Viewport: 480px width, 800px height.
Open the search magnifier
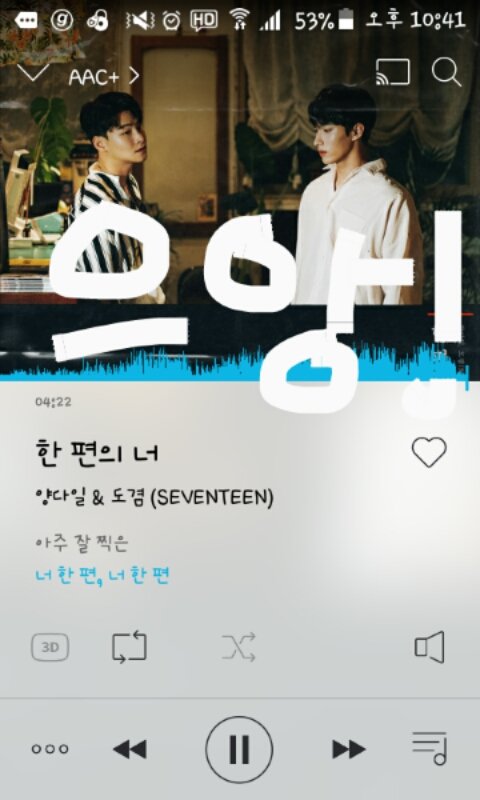point(446,72)
